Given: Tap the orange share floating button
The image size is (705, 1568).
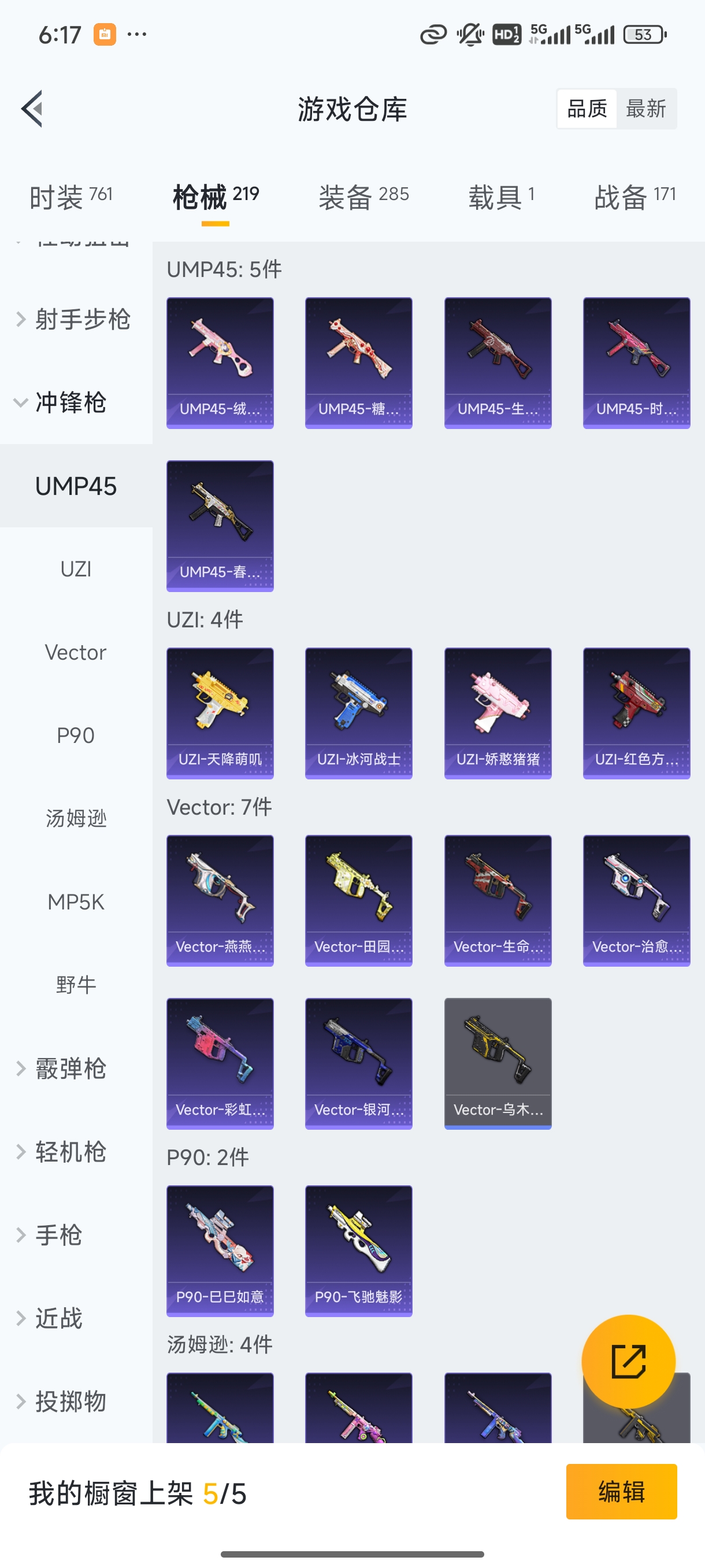Looking at the screenshot, I should [x=628, y=1361].
